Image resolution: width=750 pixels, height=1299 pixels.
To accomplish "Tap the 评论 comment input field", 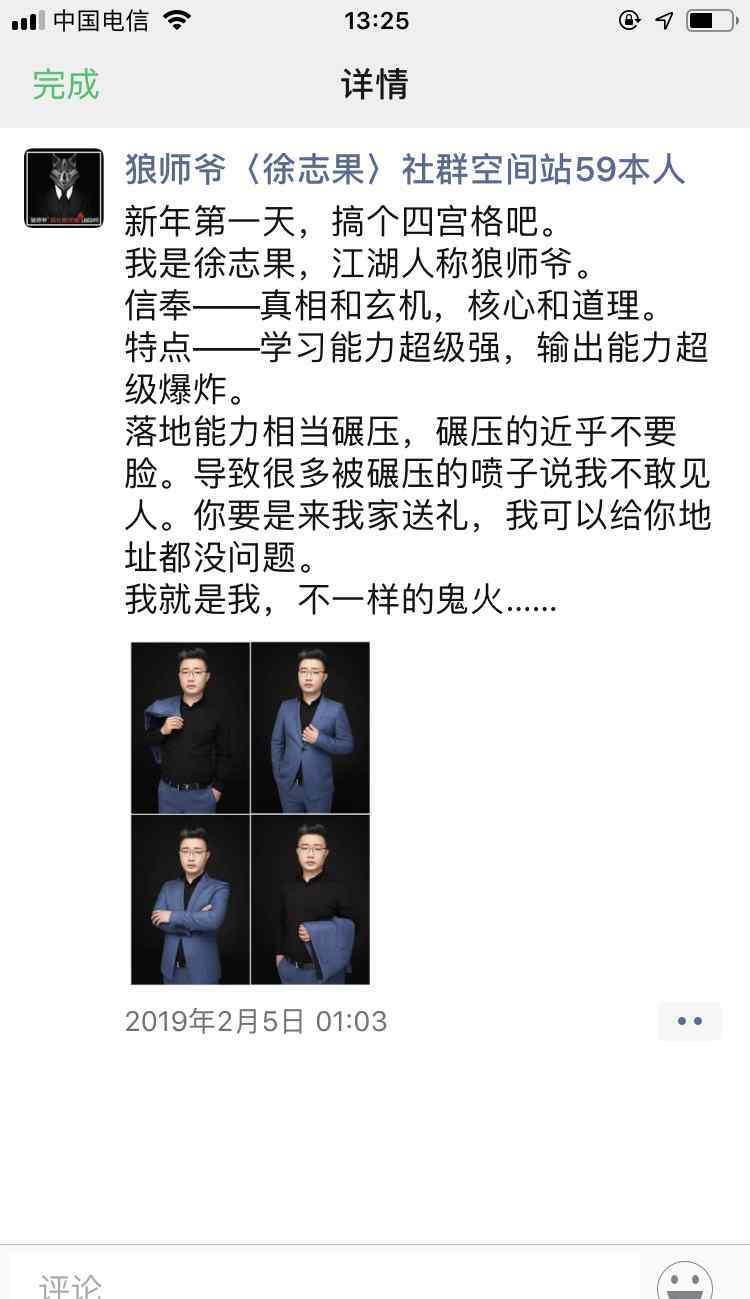I will [325, 1277].
